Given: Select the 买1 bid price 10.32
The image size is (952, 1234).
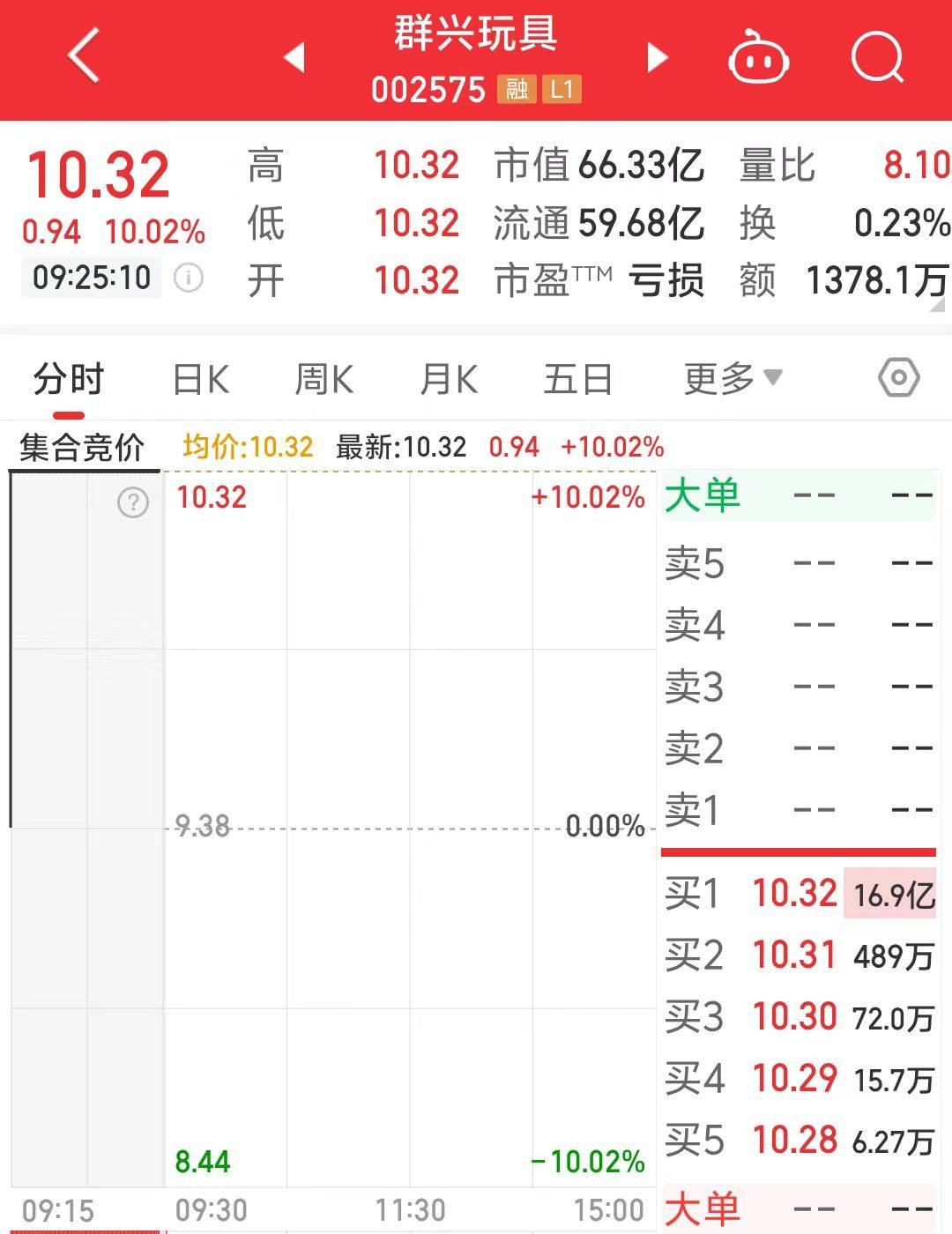Looking at the screenshot, I should coord(794,893).
